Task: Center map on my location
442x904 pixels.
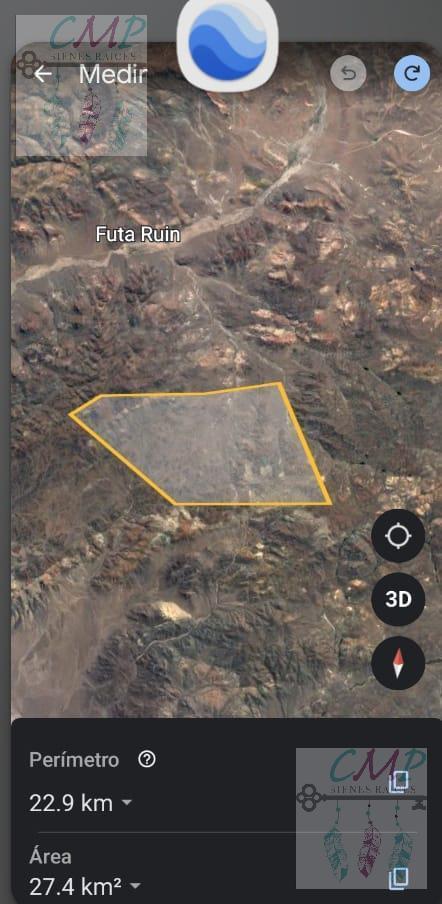Action: (x=398, y=536)
